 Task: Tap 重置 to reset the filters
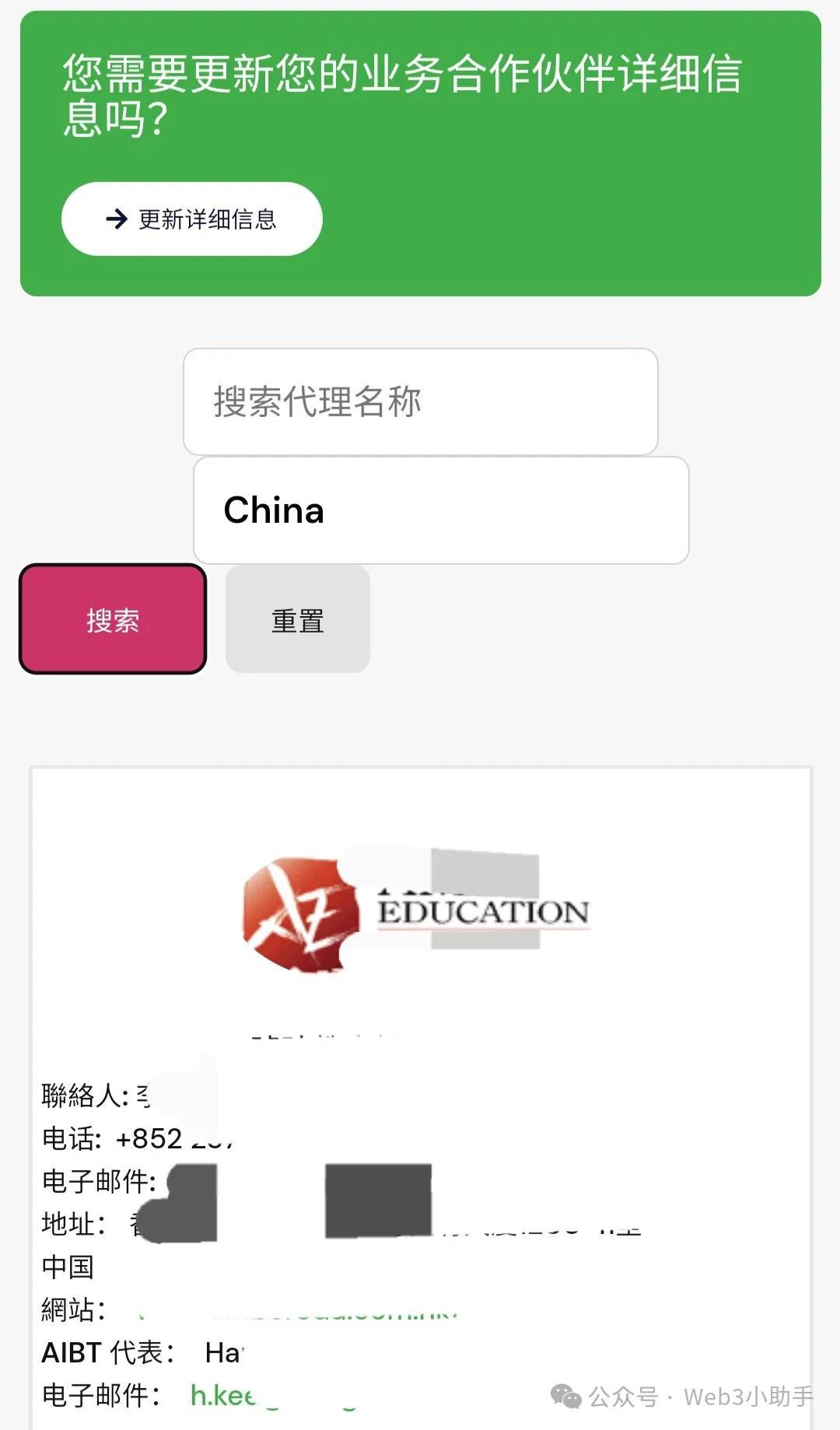(x=297, y=620)
